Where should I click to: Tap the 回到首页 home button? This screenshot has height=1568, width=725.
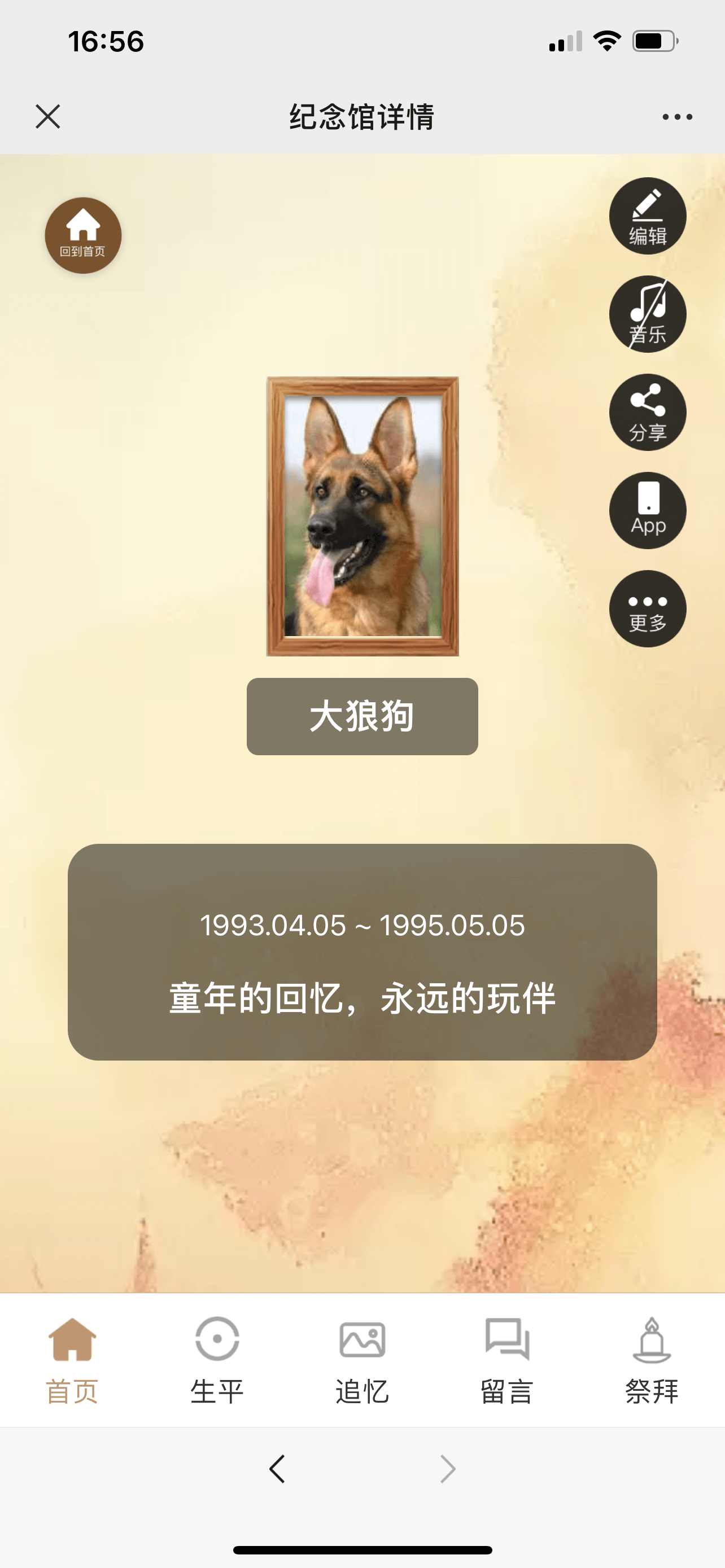tap(84, 235)
